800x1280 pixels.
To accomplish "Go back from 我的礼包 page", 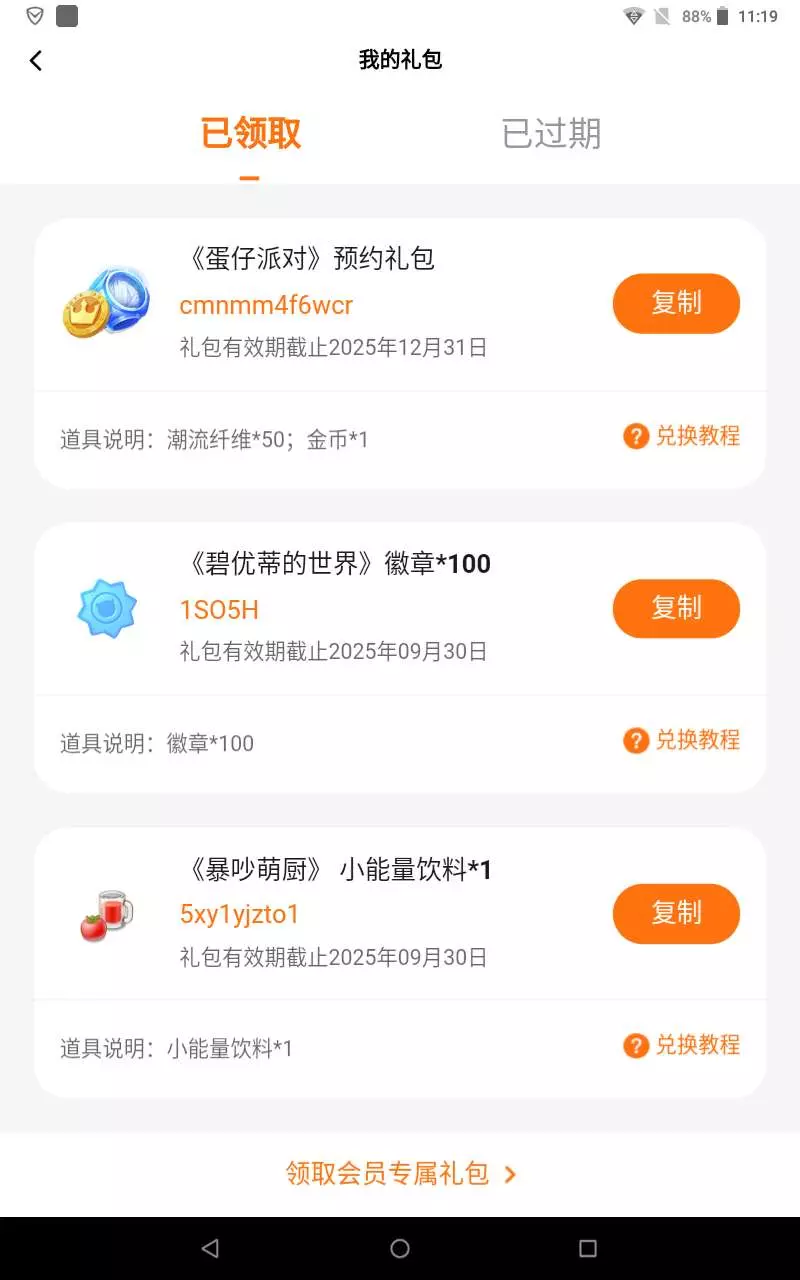I will (36, 61).
